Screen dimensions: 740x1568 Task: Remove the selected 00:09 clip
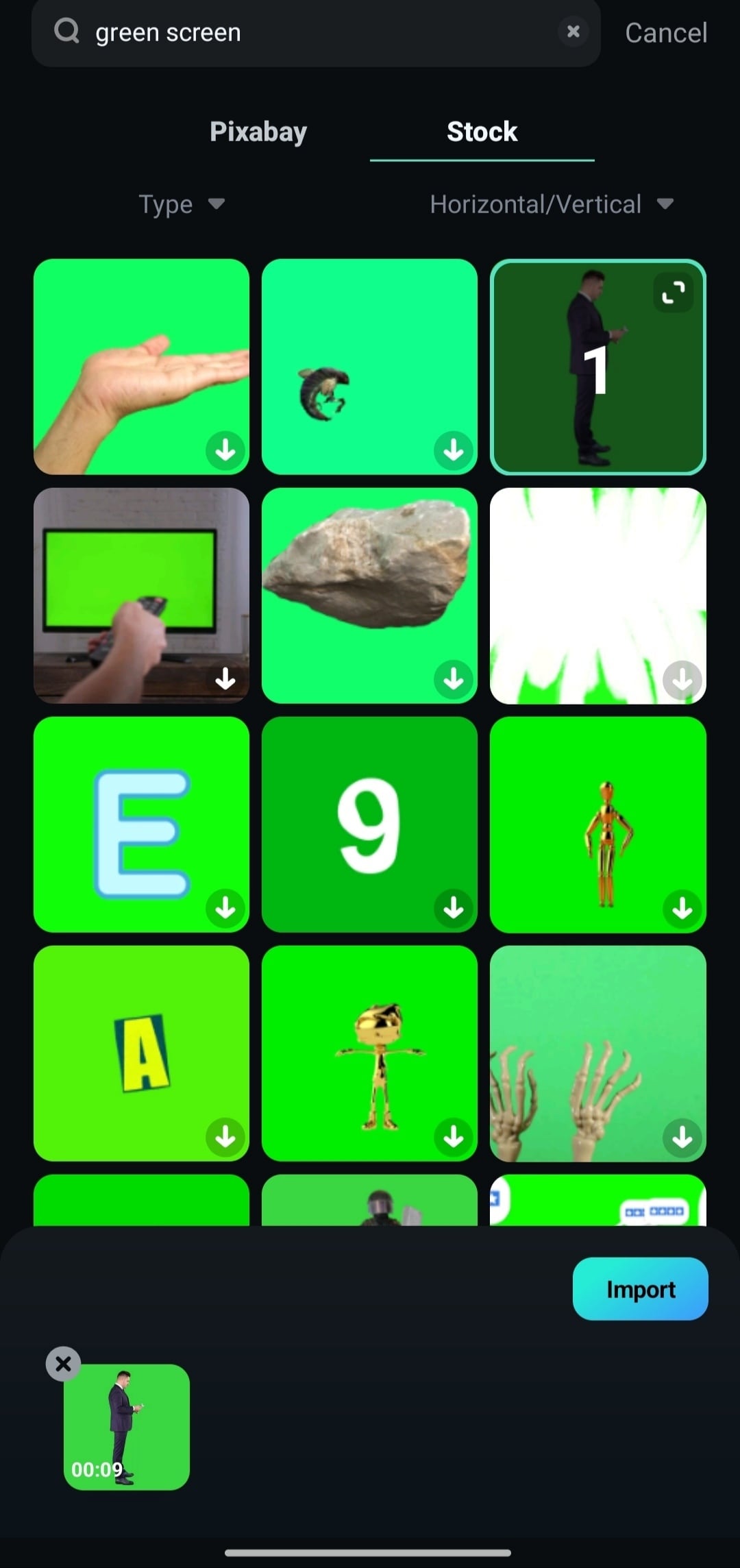coord(63,1364)
